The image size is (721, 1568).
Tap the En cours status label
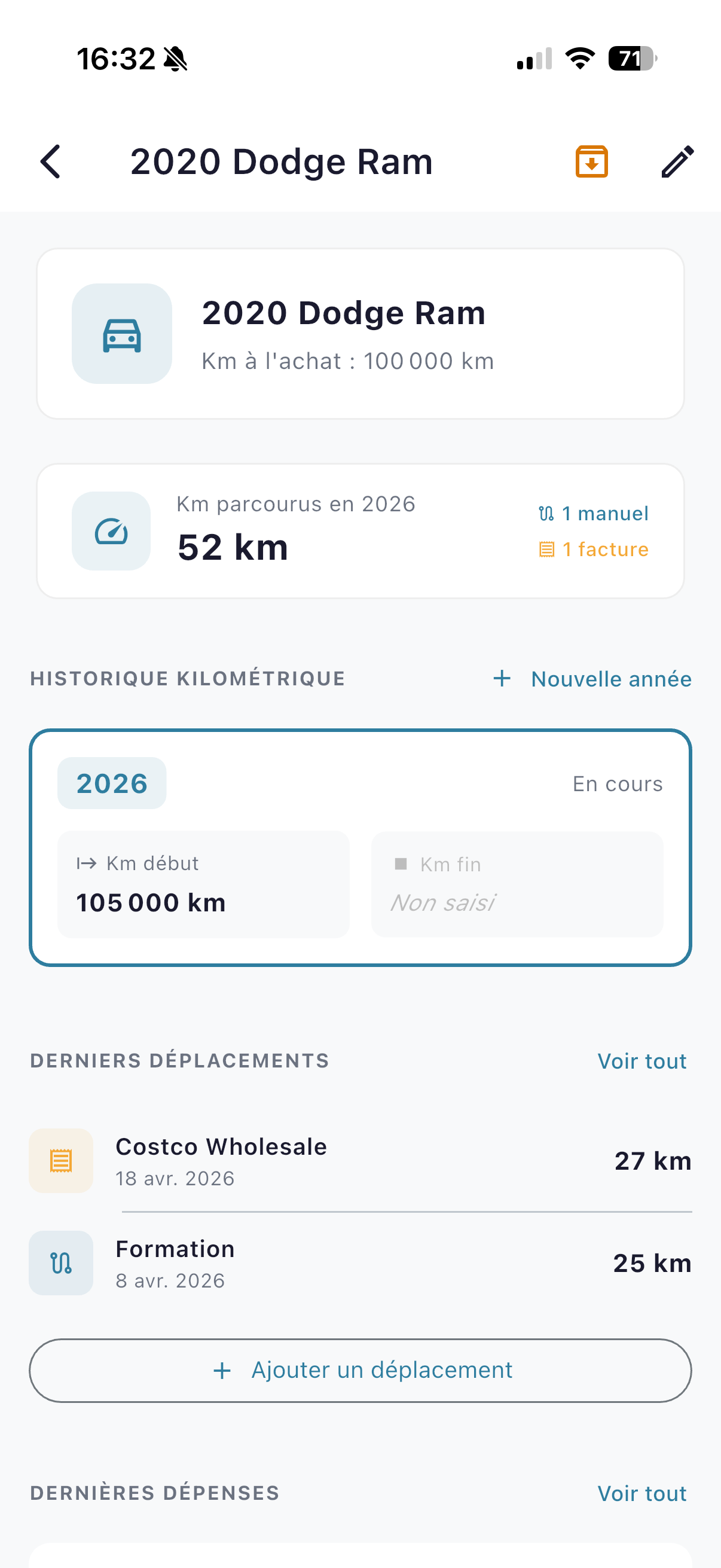click(x=616, y=784)
